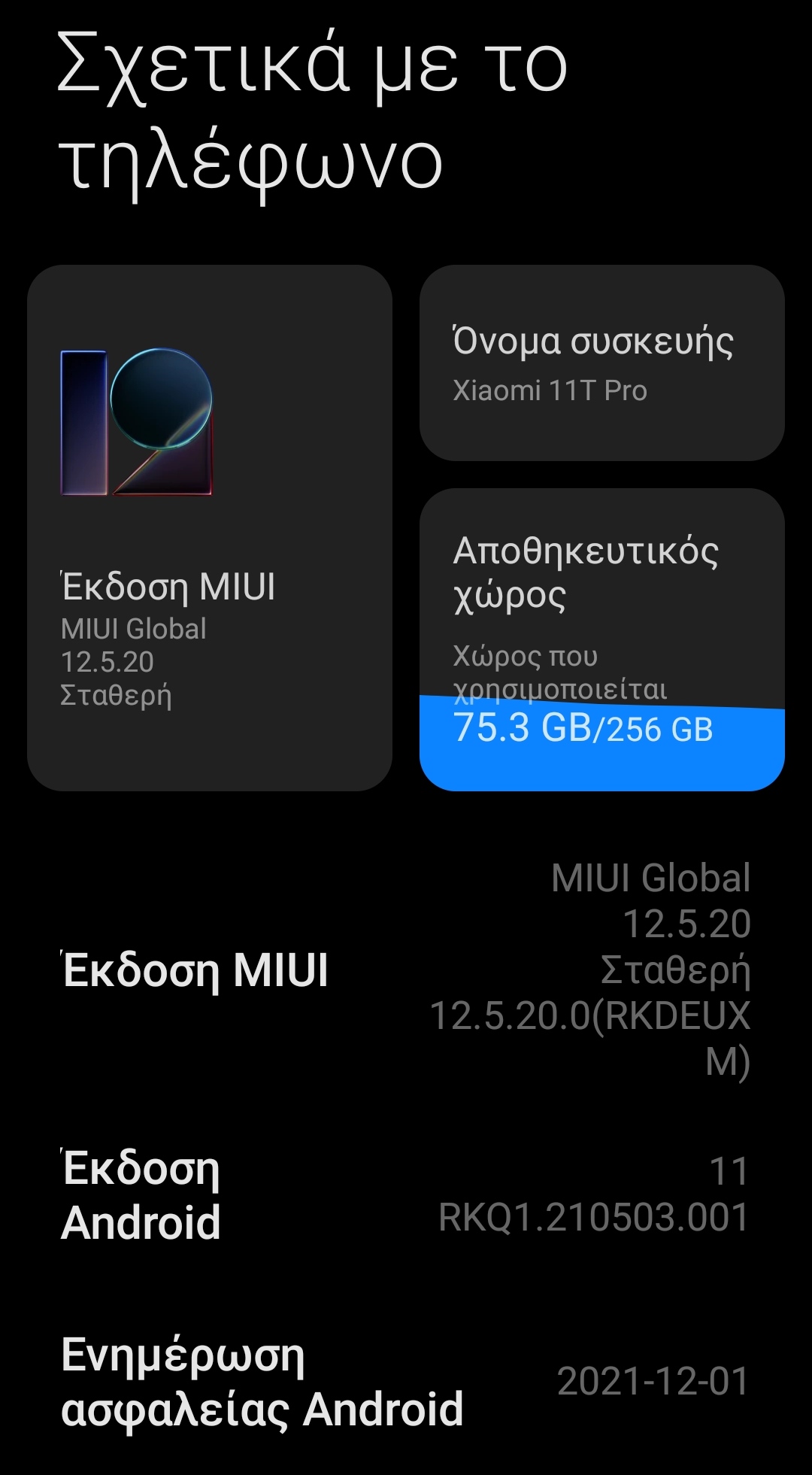Viewport: 812px width, 1475px height.
Task: Open the Όνομα συσκευής card
Action: point(601,363)
